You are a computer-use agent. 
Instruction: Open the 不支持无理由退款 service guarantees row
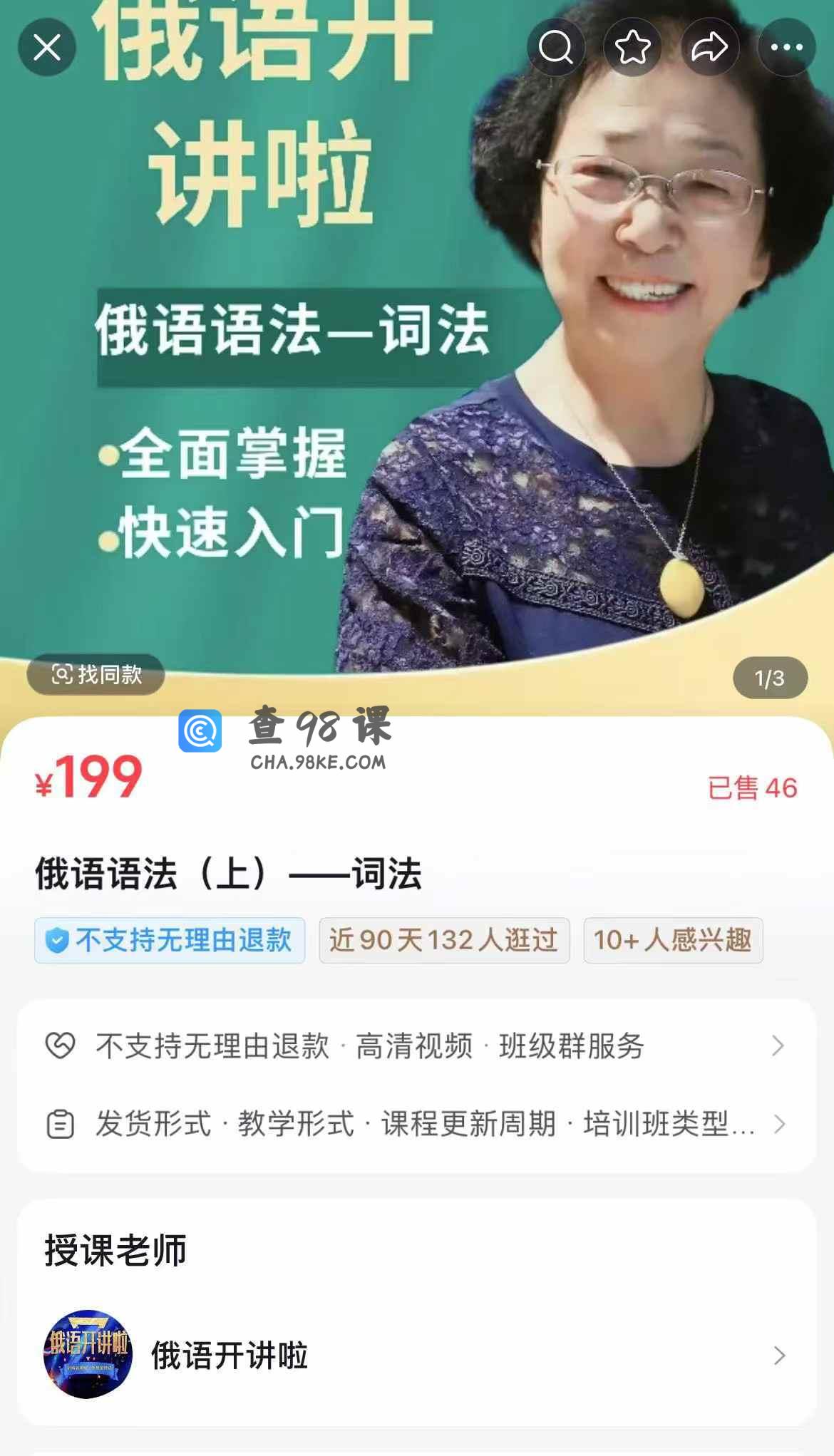[x=416, y=1045]
